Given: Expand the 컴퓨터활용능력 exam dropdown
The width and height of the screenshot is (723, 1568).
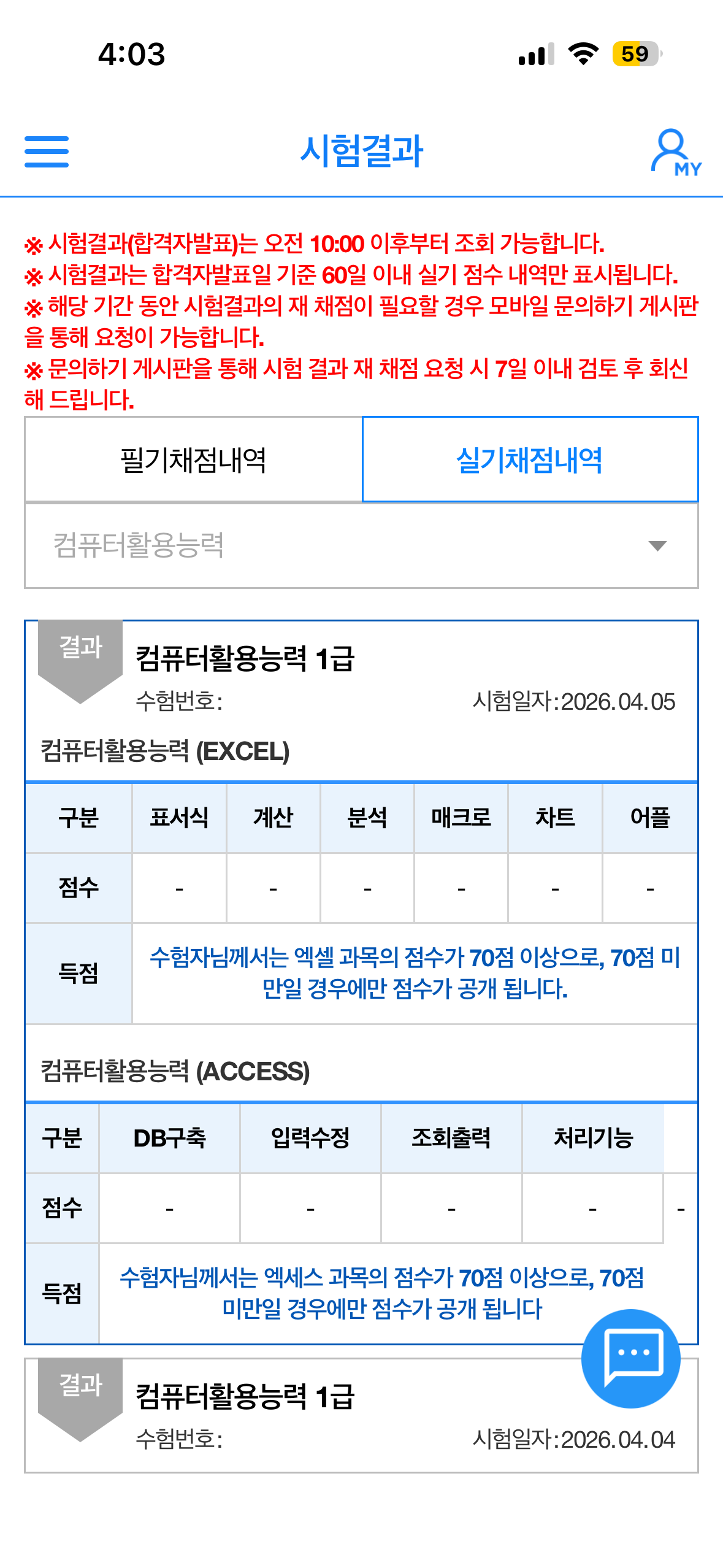Looking at the screenshot, I should coord(361,546).
